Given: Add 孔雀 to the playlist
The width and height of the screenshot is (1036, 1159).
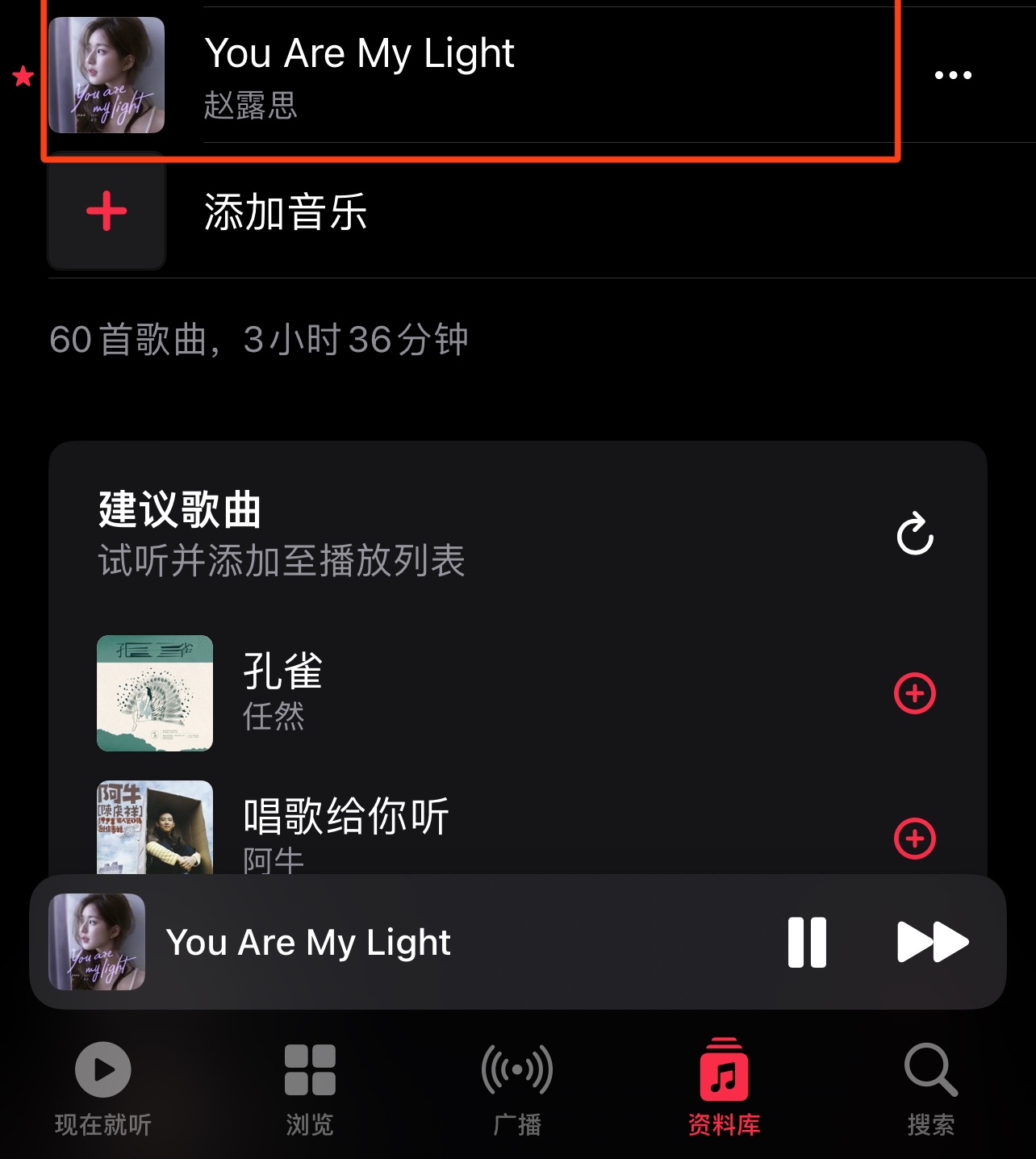Looking at the screenshot, I should click(x=915, y=693).
